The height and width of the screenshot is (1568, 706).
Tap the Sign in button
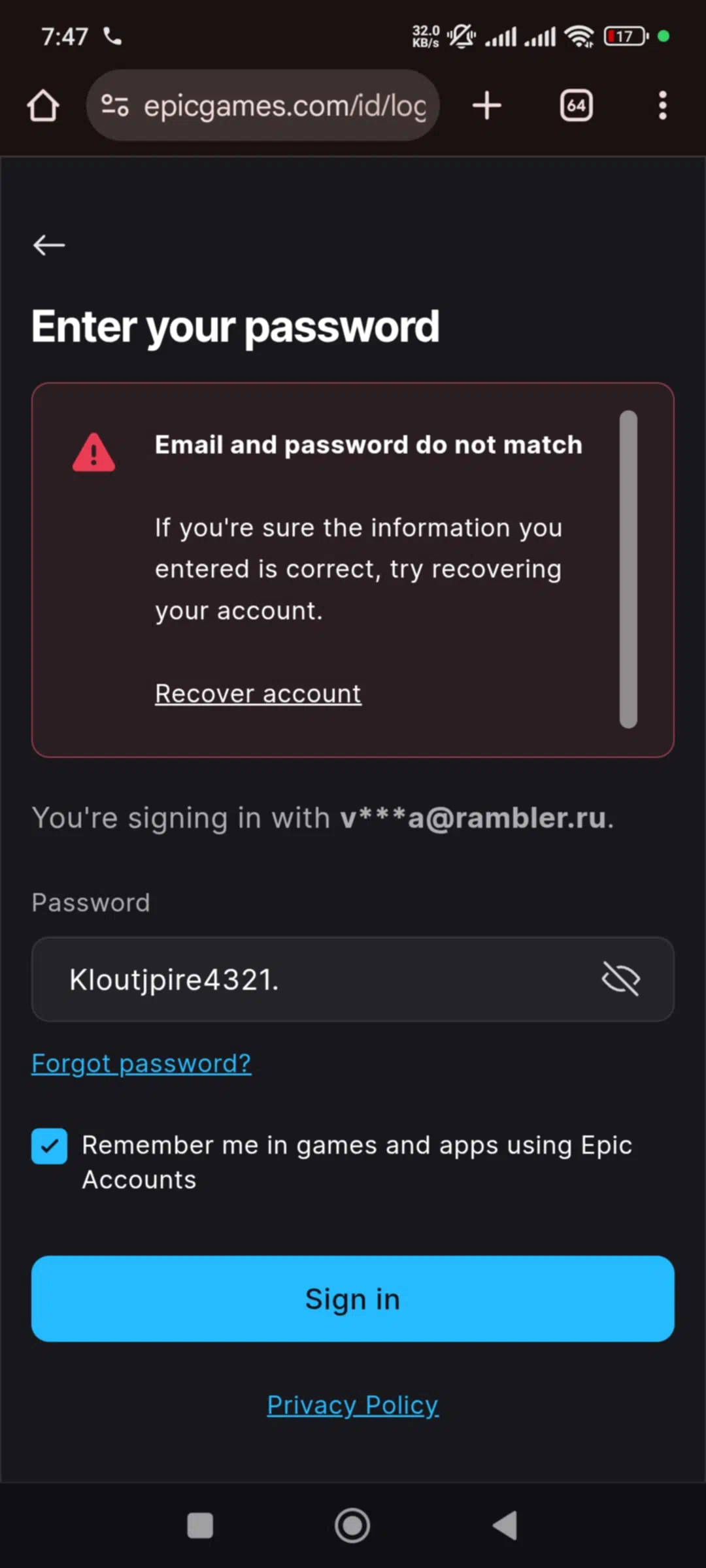pos(352,1299)
